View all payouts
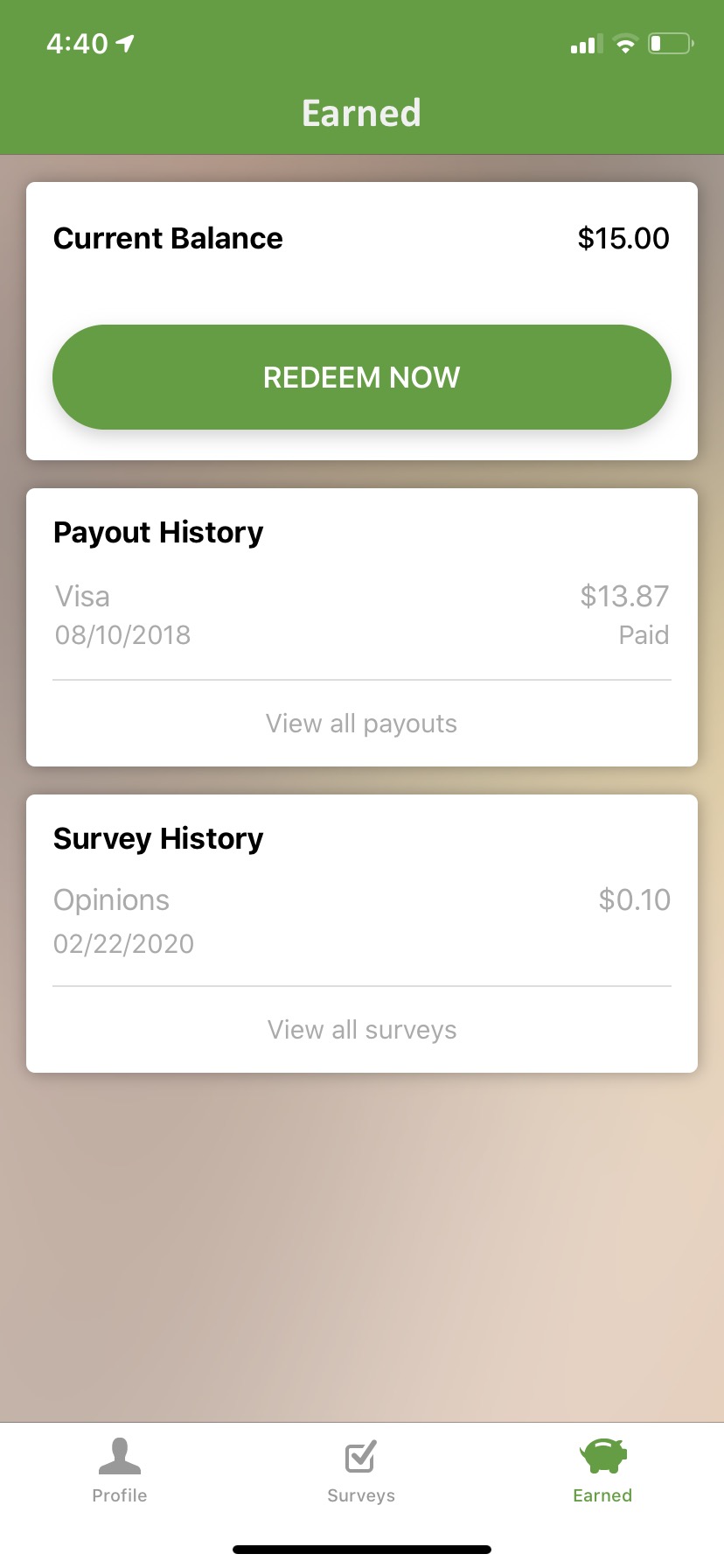724x1568 pixels. 362,724
